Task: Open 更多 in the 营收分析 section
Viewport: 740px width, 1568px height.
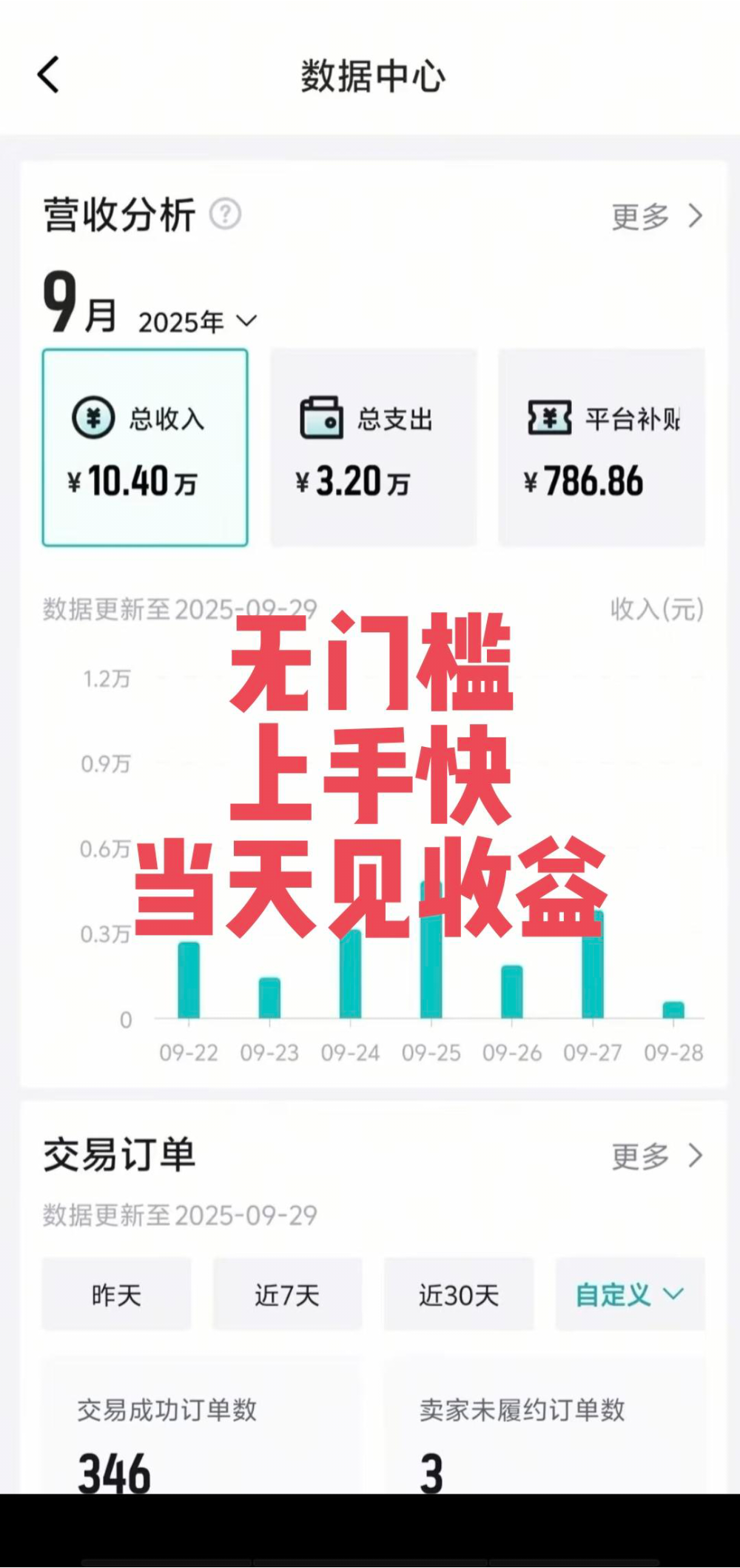Action: pyautogui.click(x=642, y=216)
